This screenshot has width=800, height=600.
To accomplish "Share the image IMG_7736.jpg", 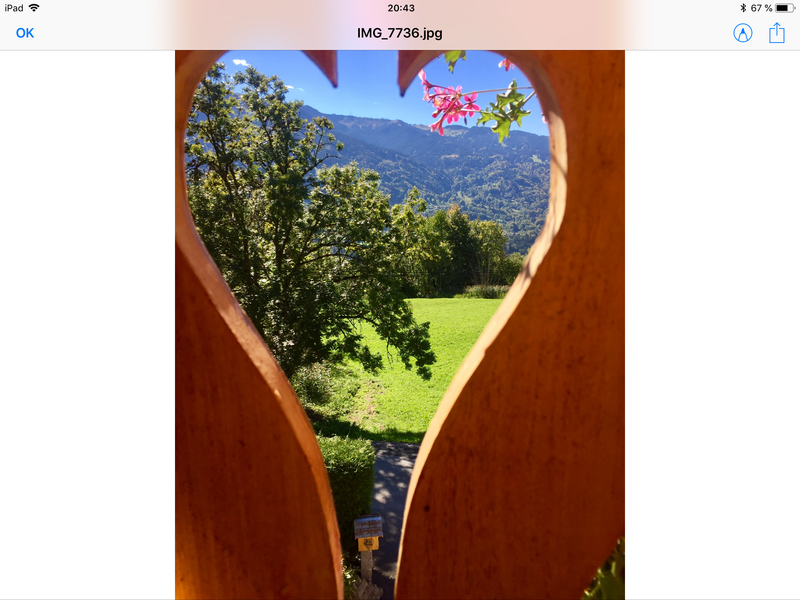I will point(777,33).
